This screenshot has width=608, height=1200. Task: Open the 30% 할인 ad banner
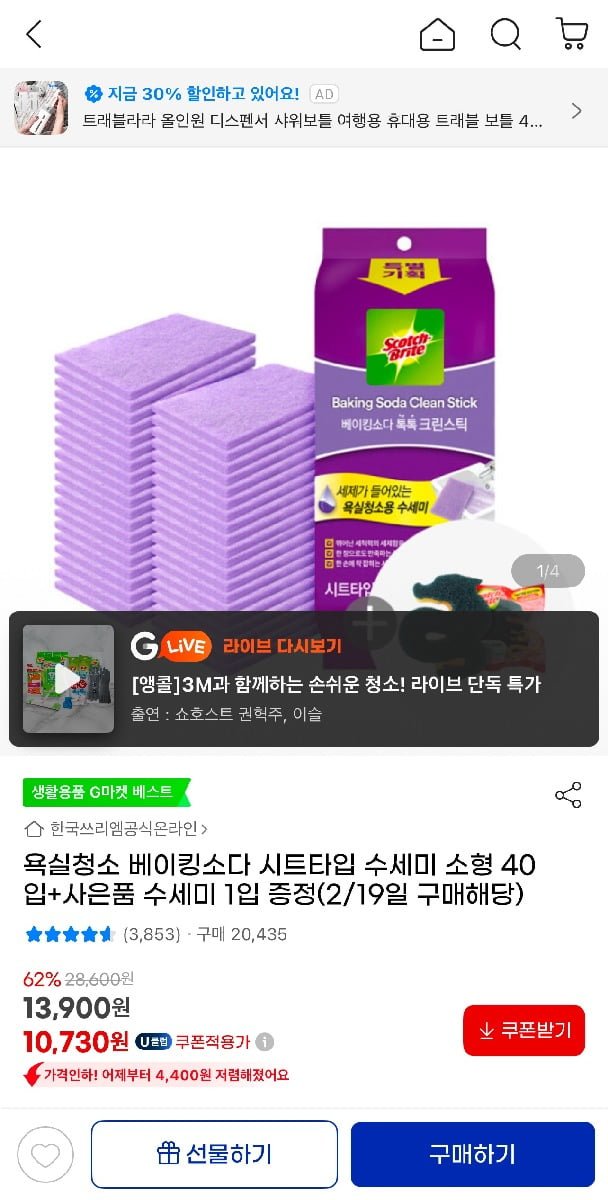(304, 108)
